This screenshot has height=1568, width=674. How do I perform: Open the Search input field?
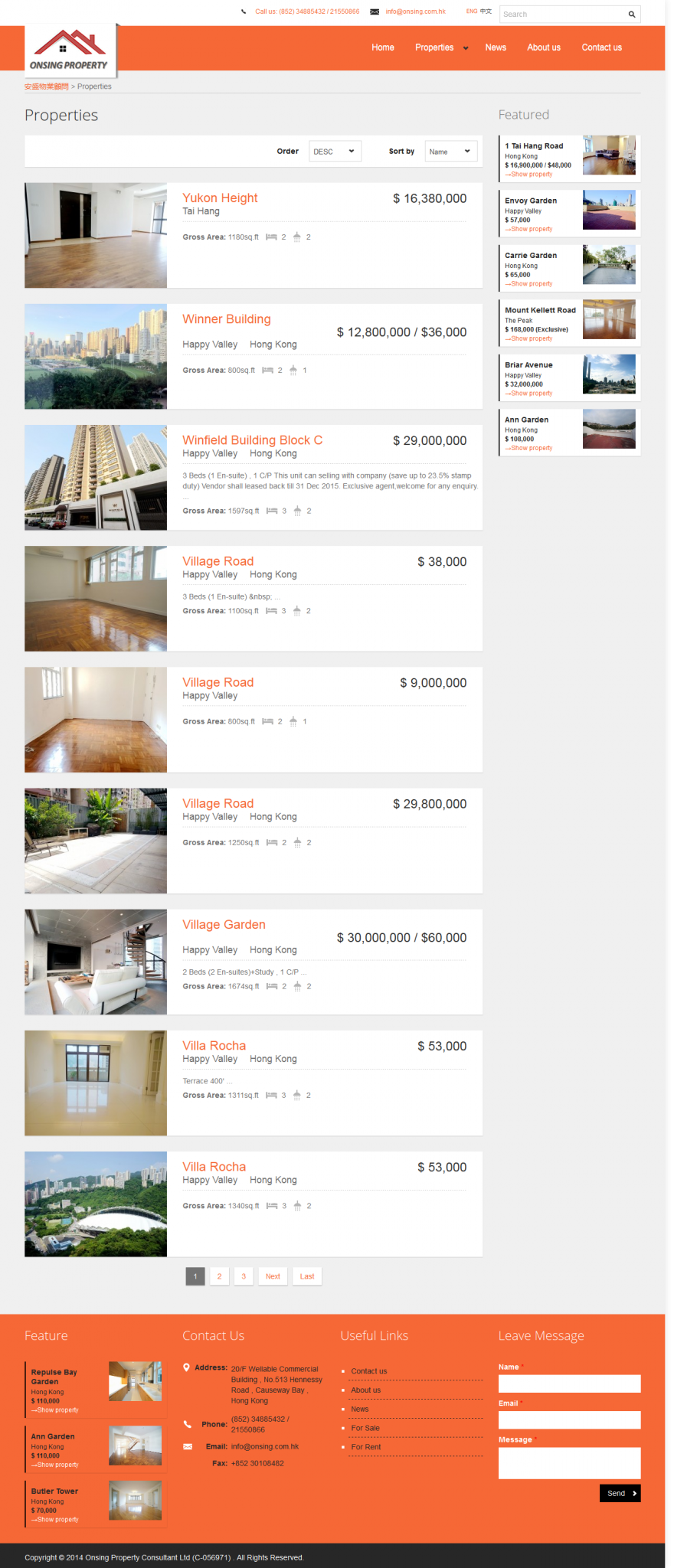pyautogui.click(x=561, y=15)
